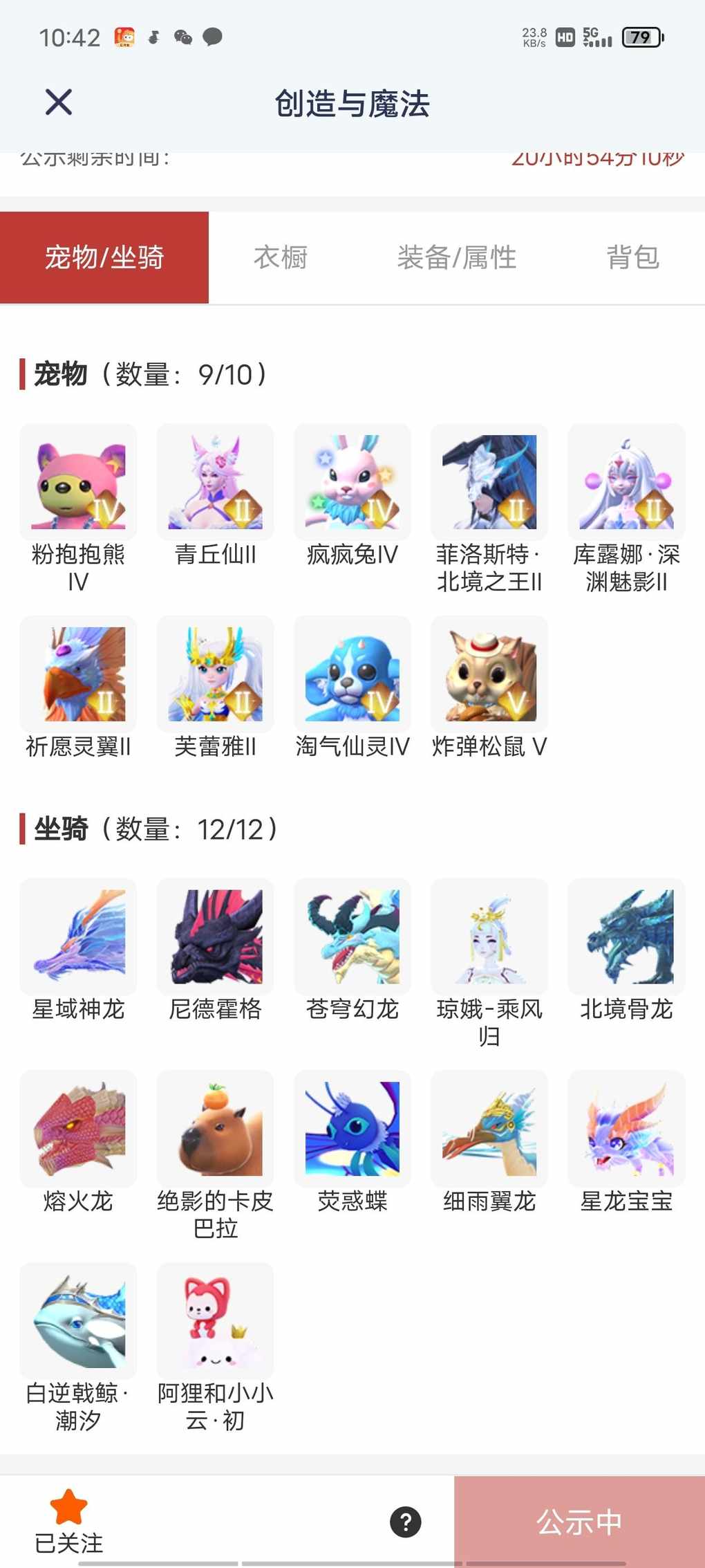The image size is (705, 1568).
Task: Open the 背包 tab
Action: click(632, 257)
